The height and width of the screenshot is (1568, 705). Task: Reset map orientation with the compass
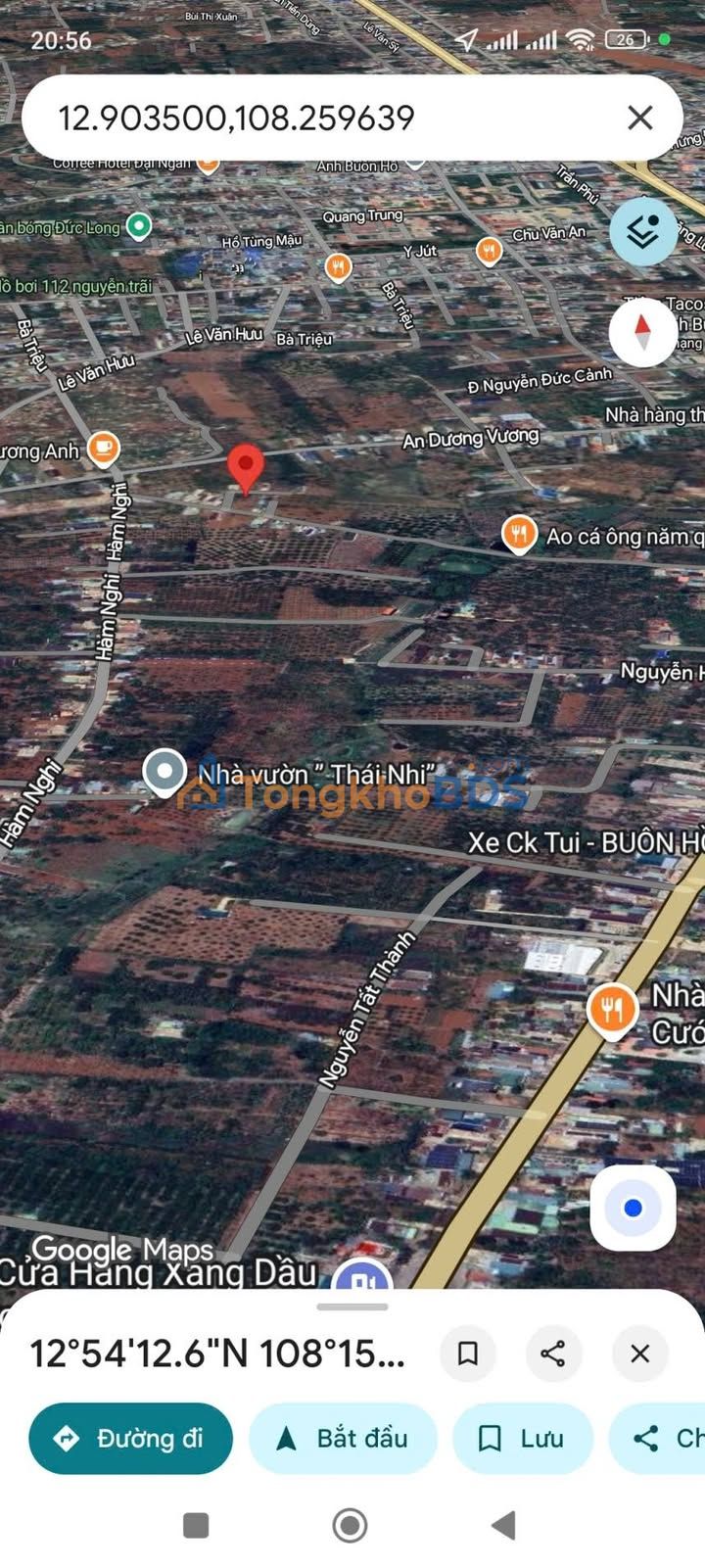pos(642,332)
